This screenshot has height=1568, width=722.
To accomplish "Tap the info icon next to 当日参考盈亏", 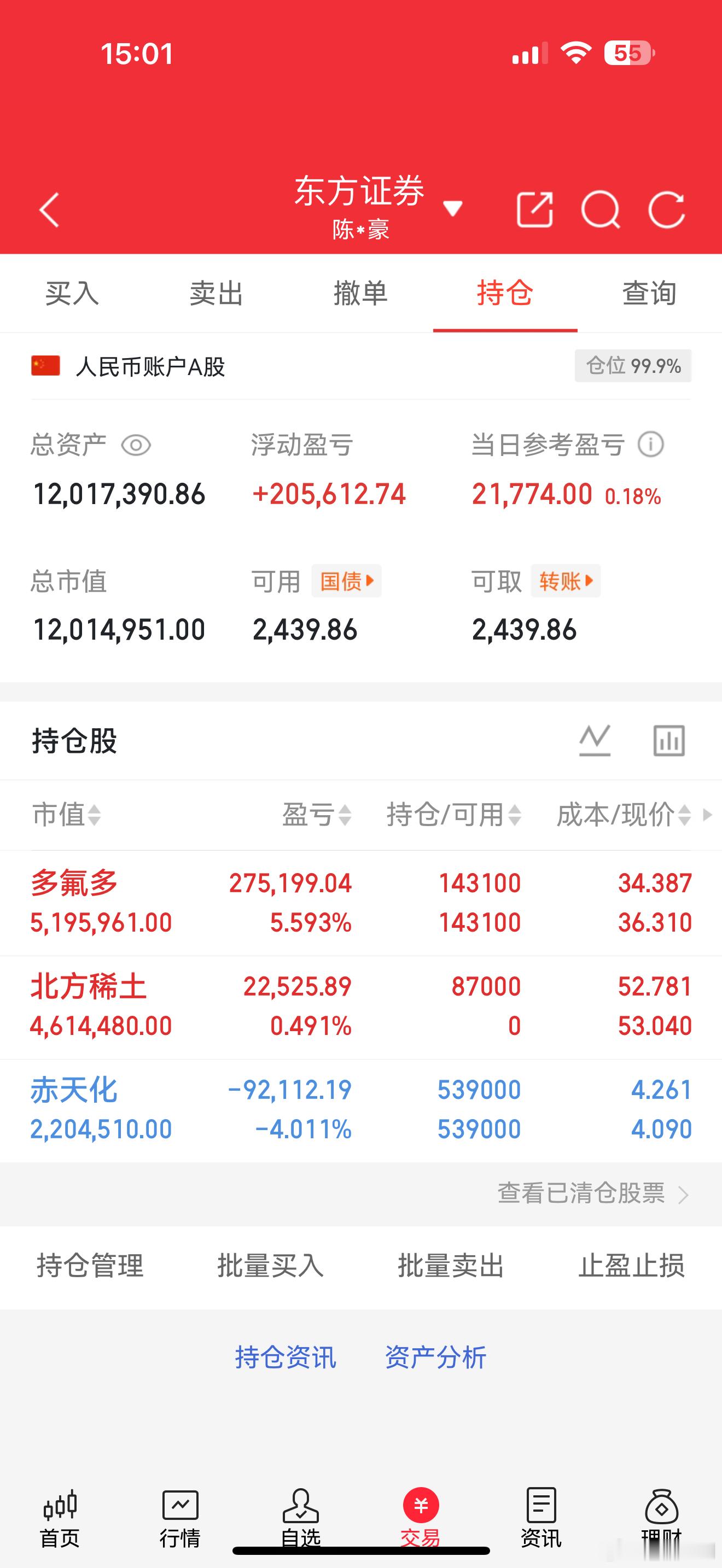I will 651,444.
